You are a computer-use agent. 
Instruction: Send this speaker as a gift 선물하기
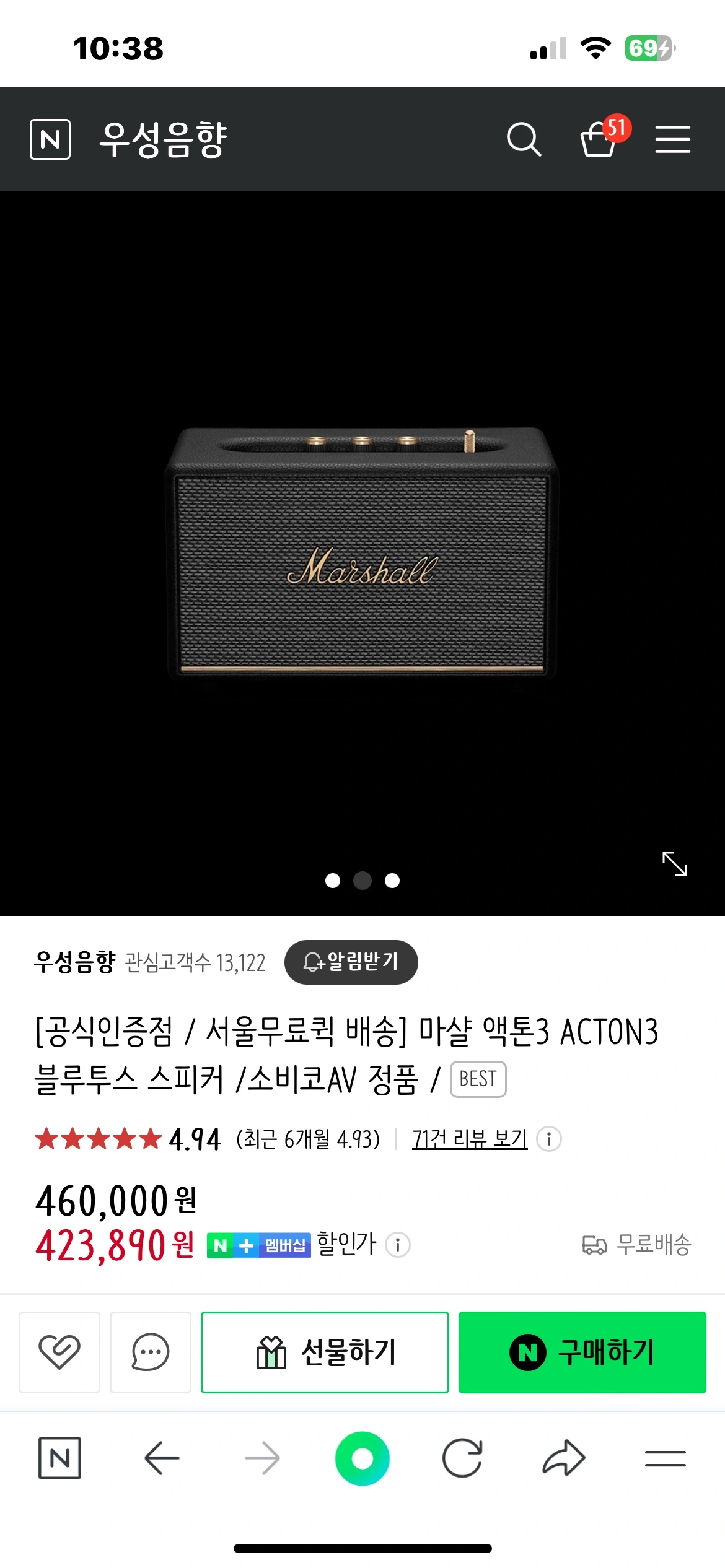point(325,1352)
